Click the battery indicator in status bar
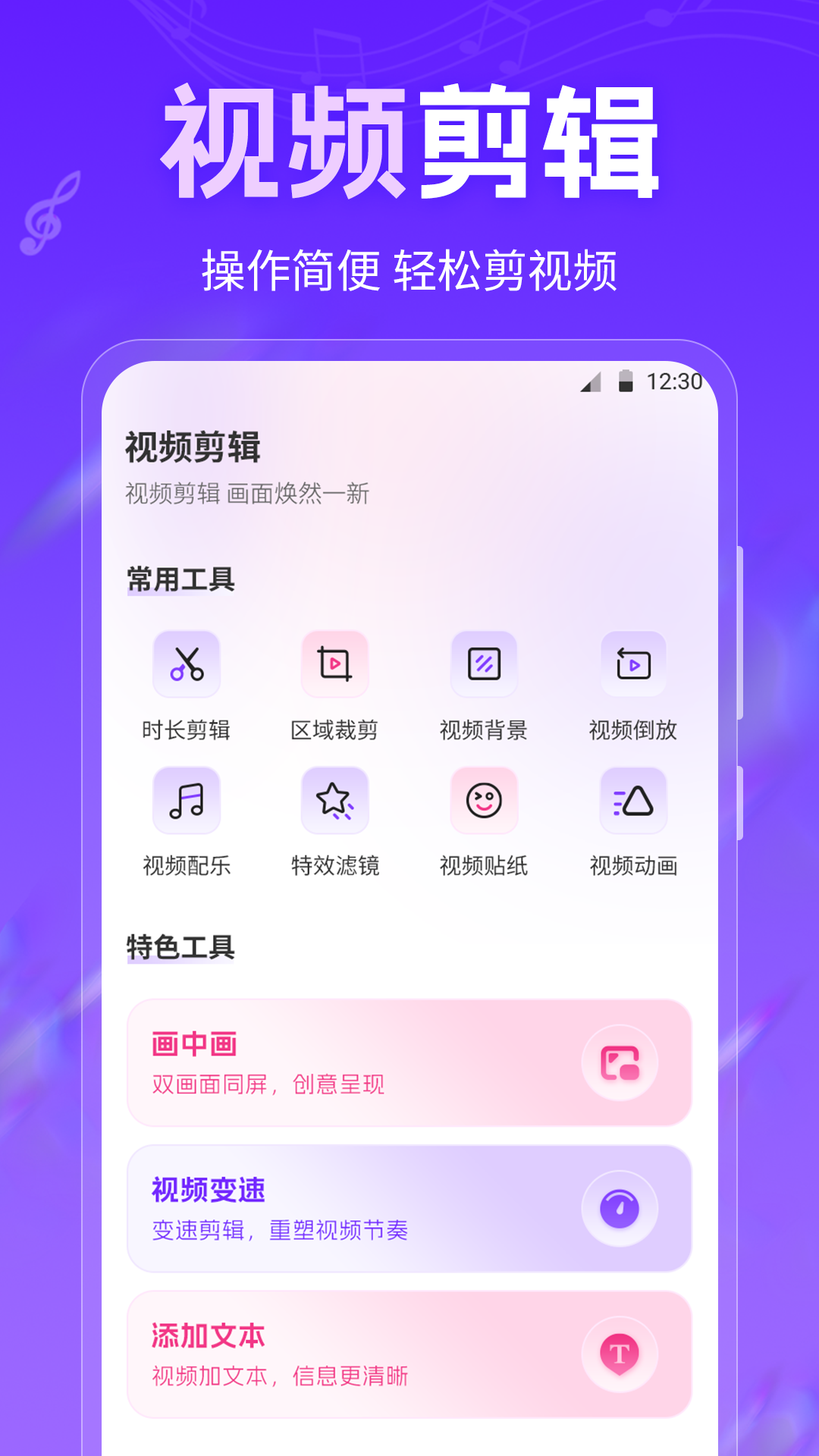Screen dimensions: 819x1456 626,384
